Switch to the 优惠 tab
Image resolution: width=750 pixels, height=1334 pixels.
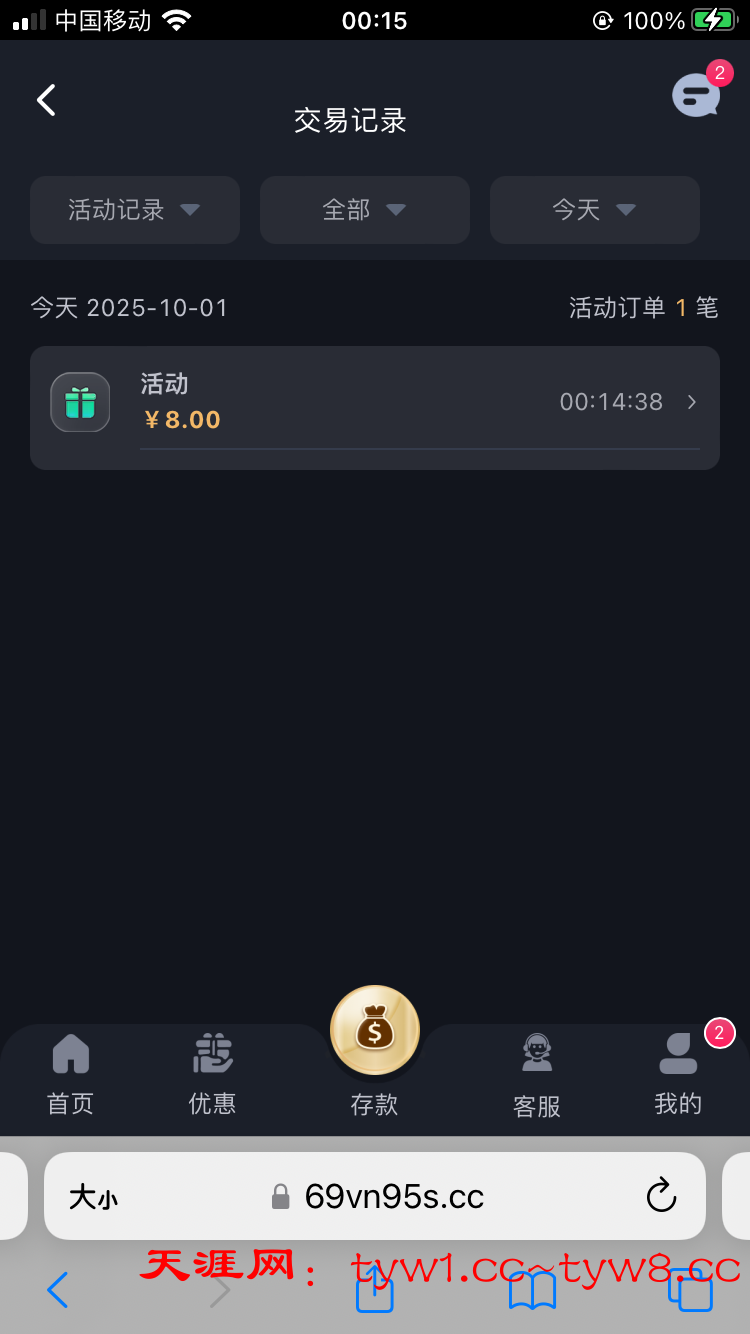[212, 1074]
